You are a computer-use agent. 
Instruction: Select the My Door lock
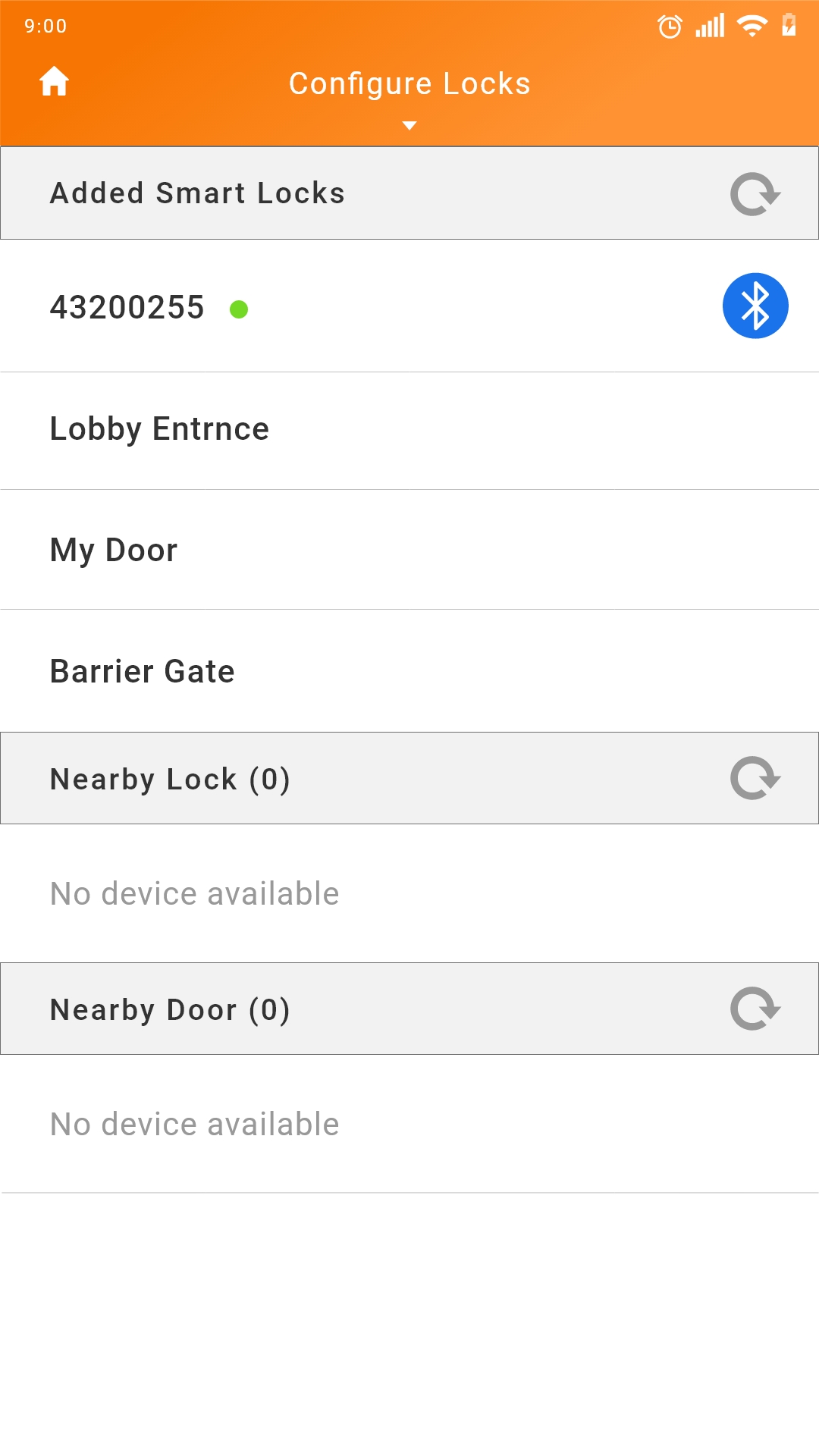pyautogui.click(x=409, y=550)
